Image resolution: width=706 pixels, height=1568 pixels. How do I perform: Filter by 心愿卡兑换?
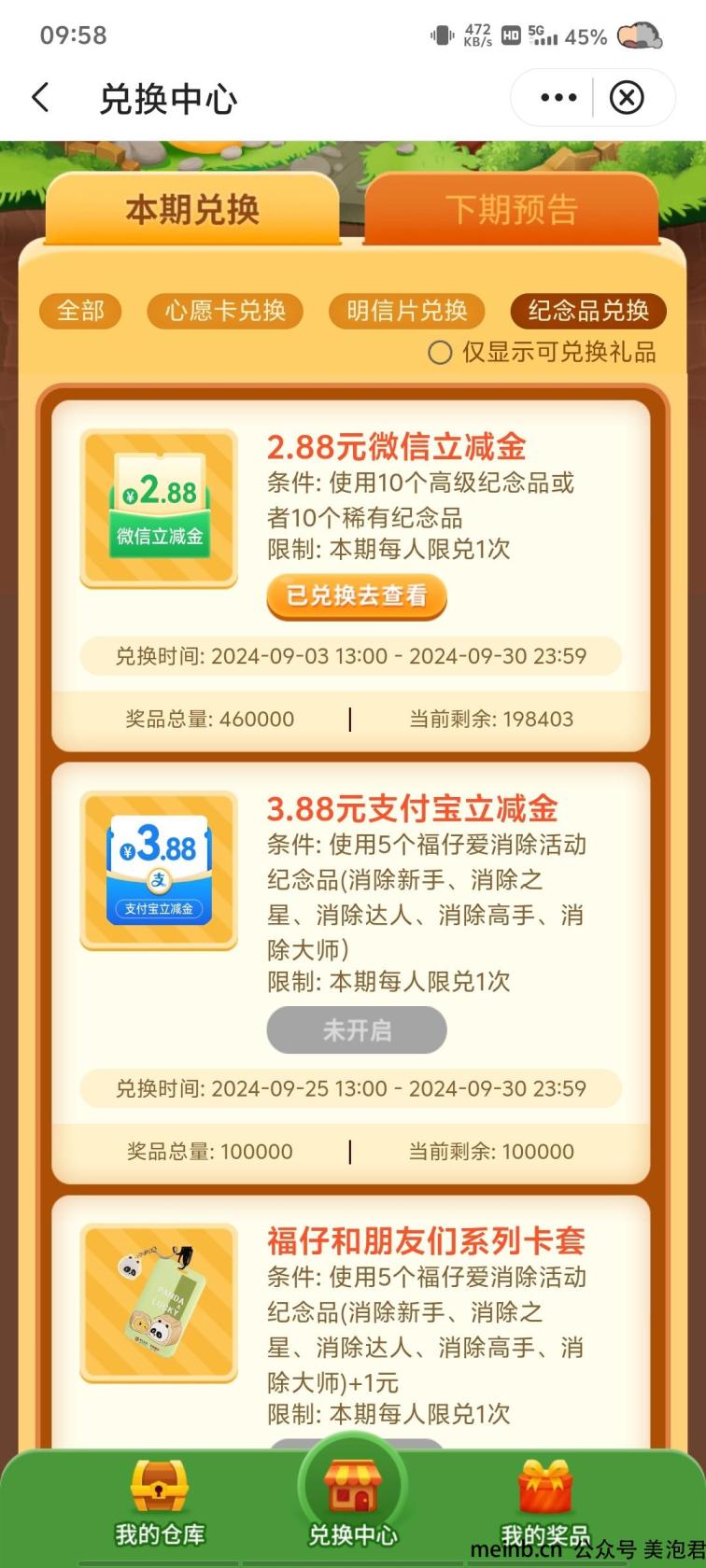click(225, 311)
